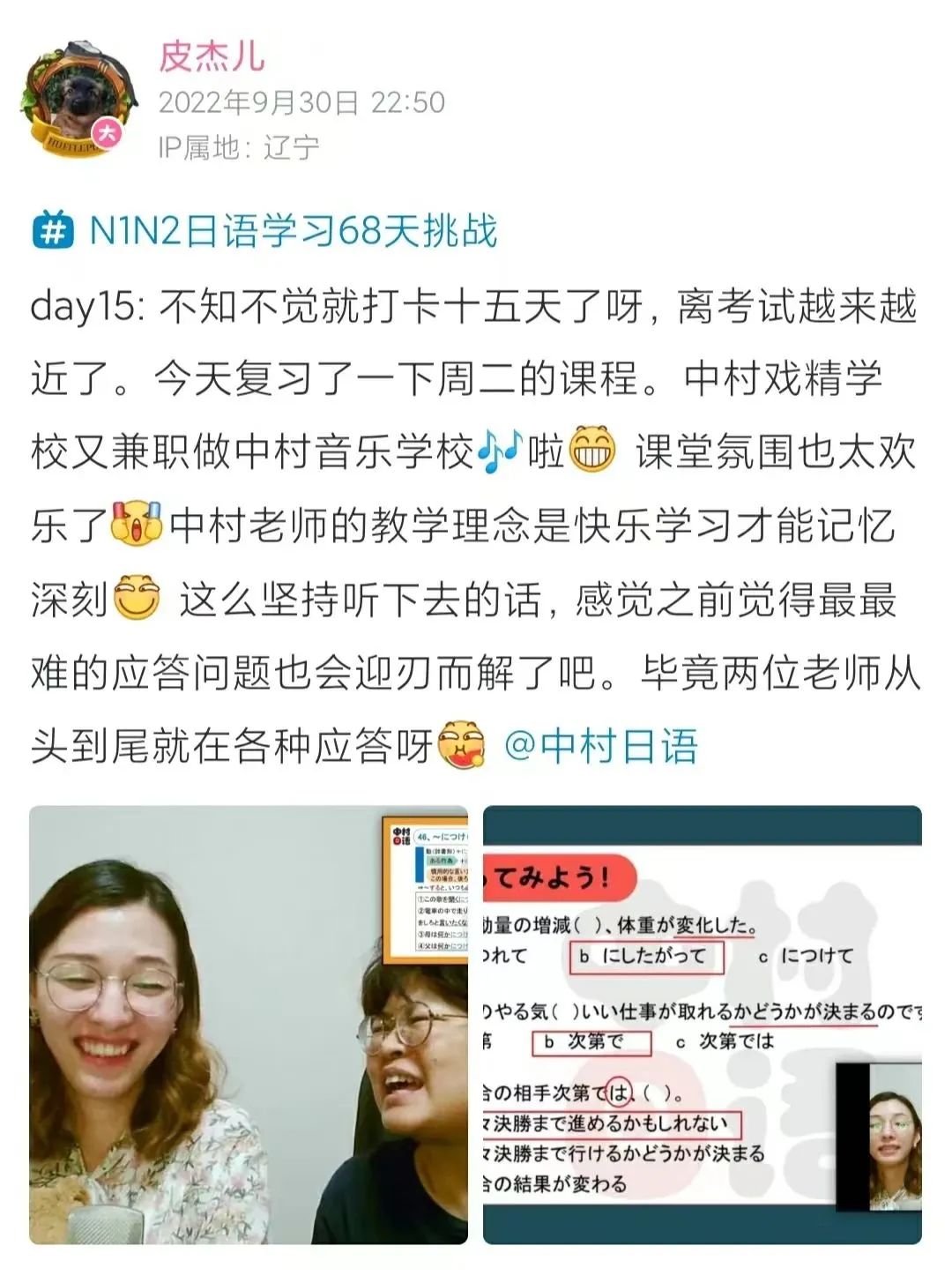Open 皮杰儿's profile avatar

tap(78, 97)
